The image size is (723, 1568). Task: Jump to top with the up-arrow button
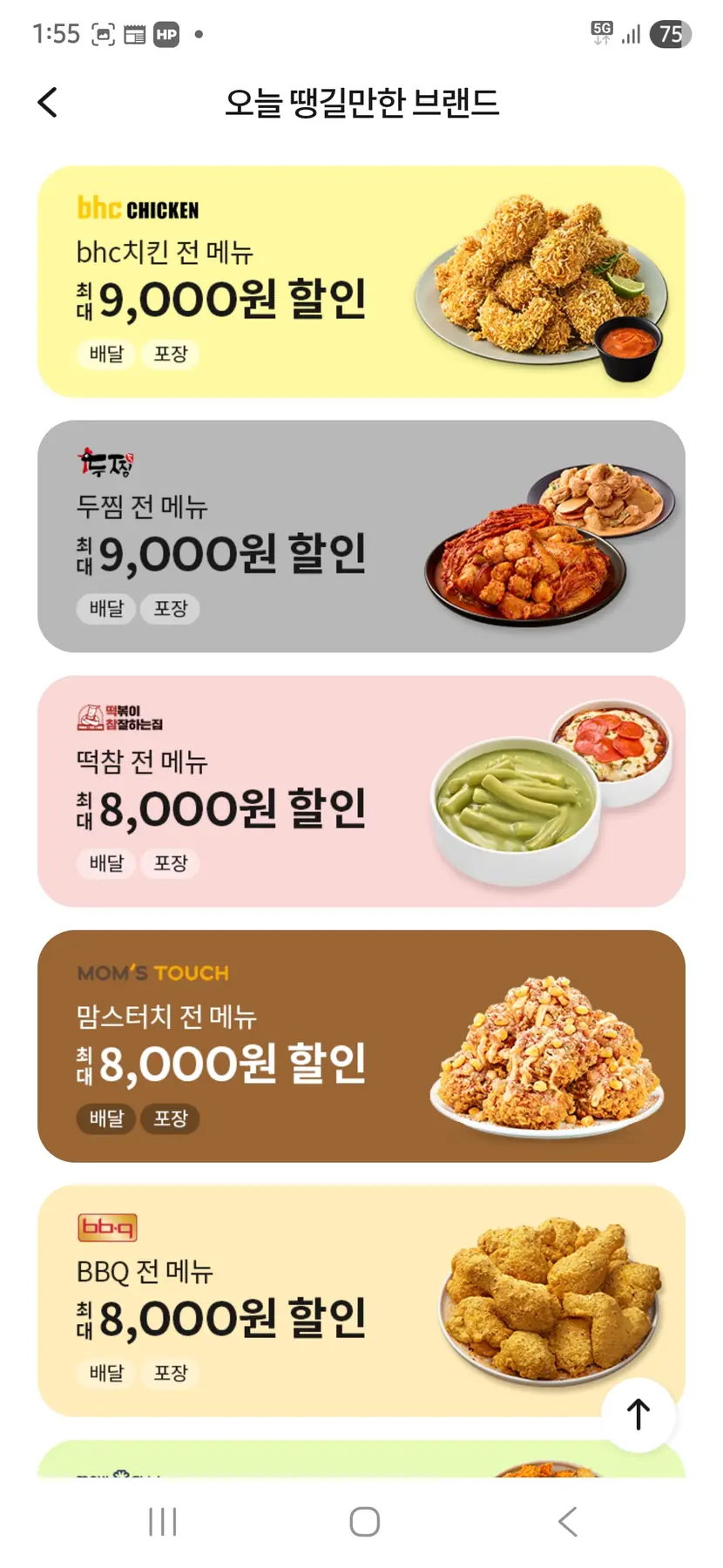point(638,1414)
